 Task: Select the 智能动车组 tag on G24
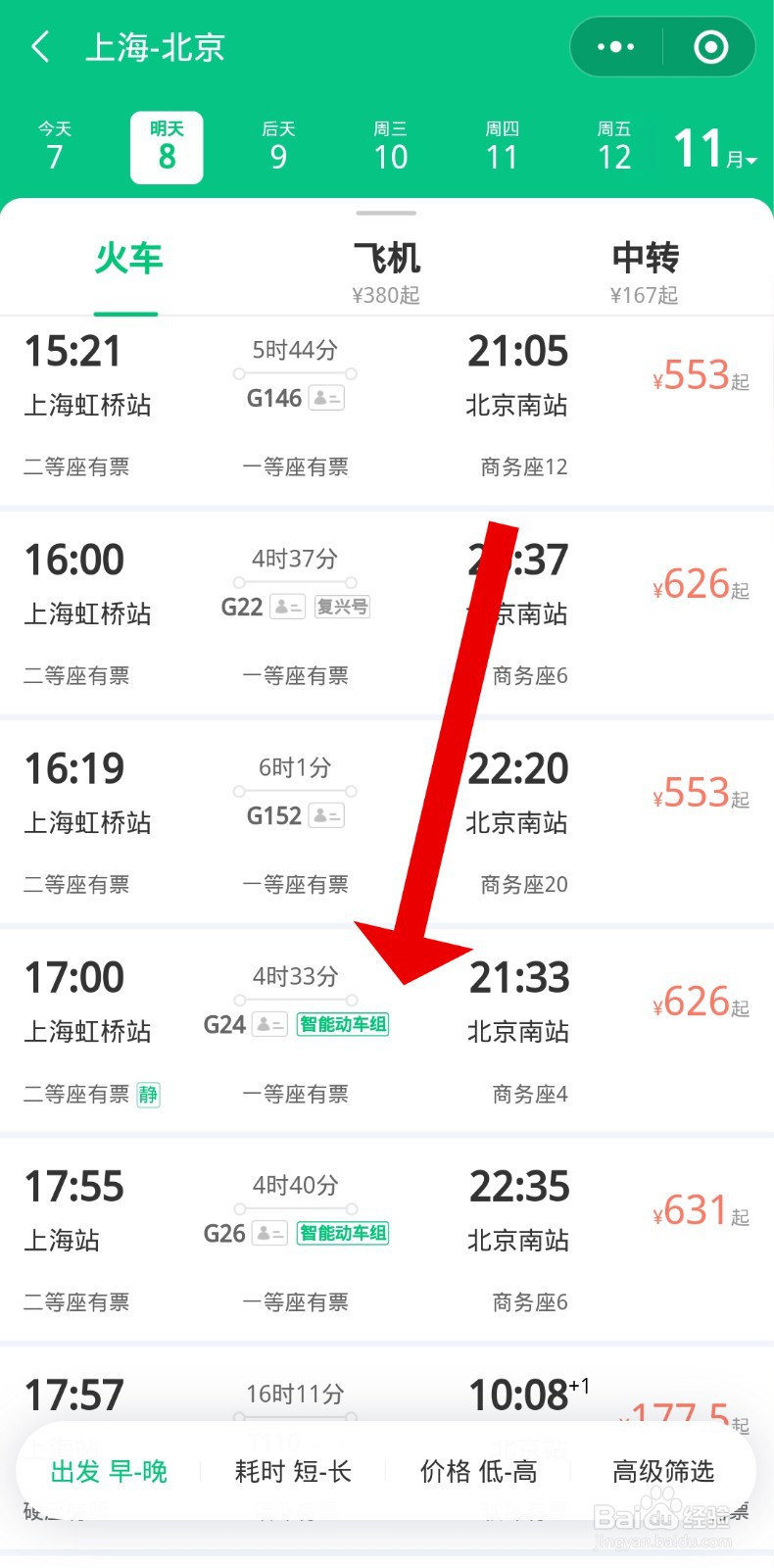(342, 1024)
